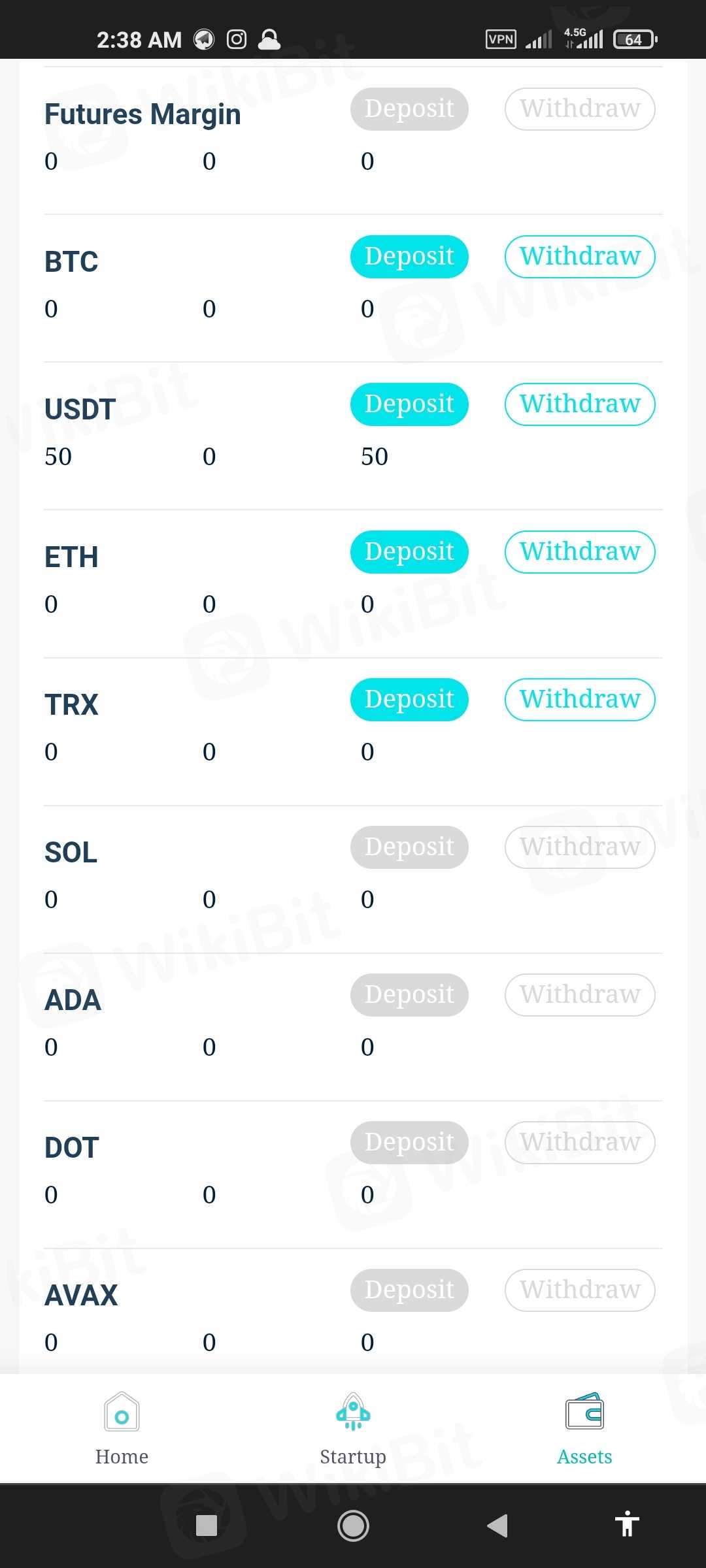Open recent apps with the square button
Screen dimensions: 706x1568
(207, 1526)
